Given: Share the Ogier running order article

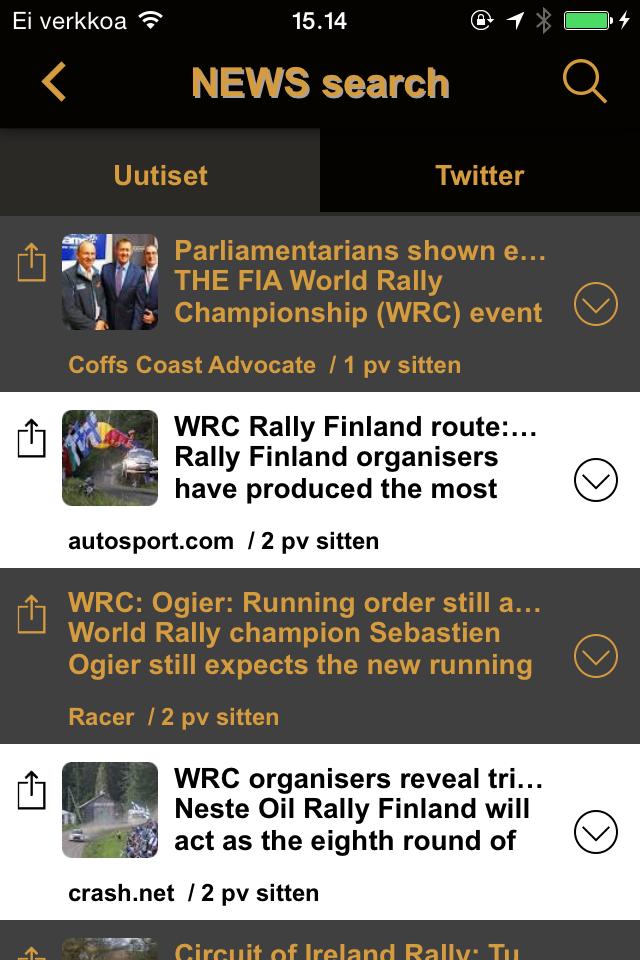Looking at the screenshot, I should click(x=32, y=614).
